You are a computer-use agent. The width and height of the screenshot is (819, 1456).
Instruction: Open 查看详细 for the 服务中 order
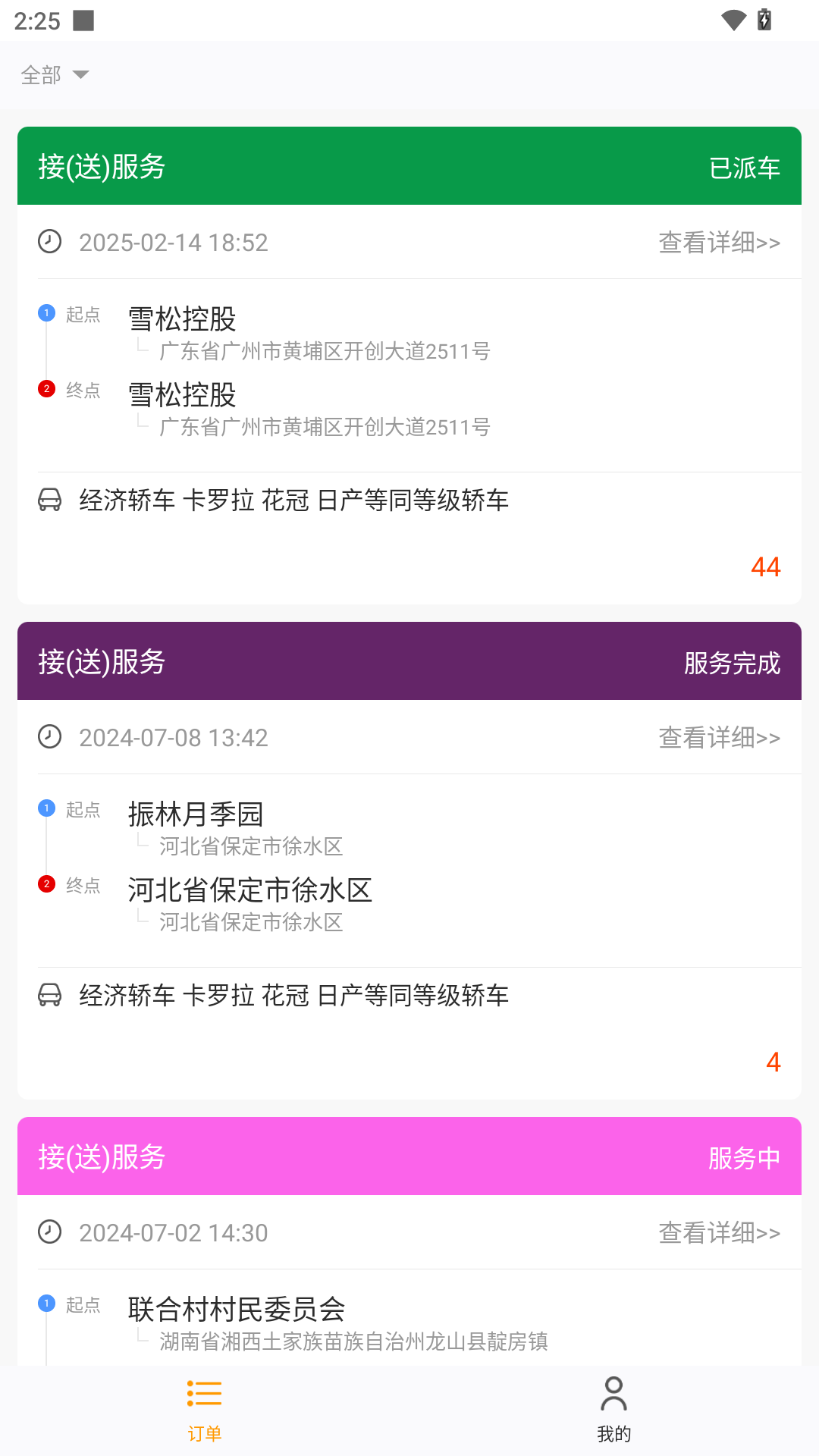tap(719, 1232)
